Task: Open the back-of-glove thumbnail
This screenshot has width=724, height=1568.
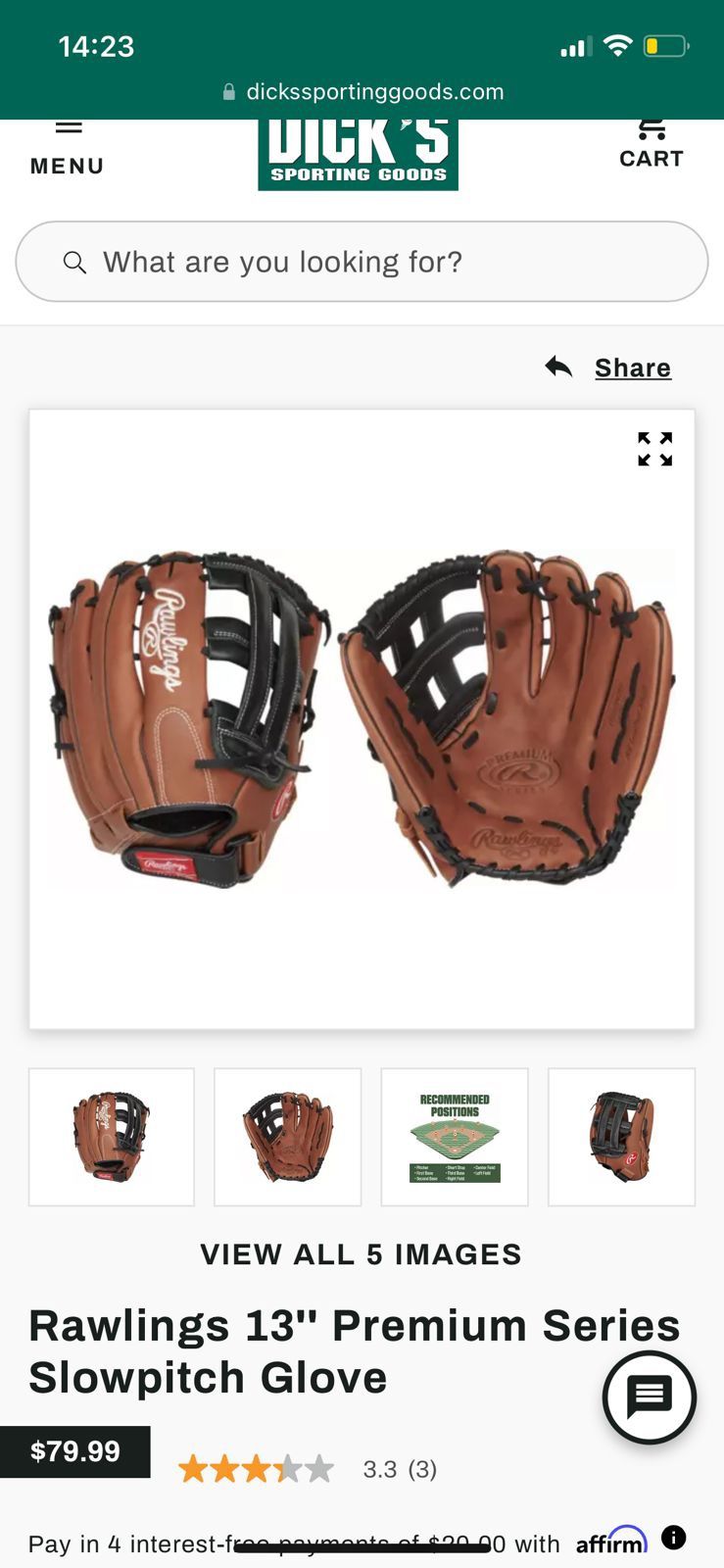Action: click(287, 1137)
